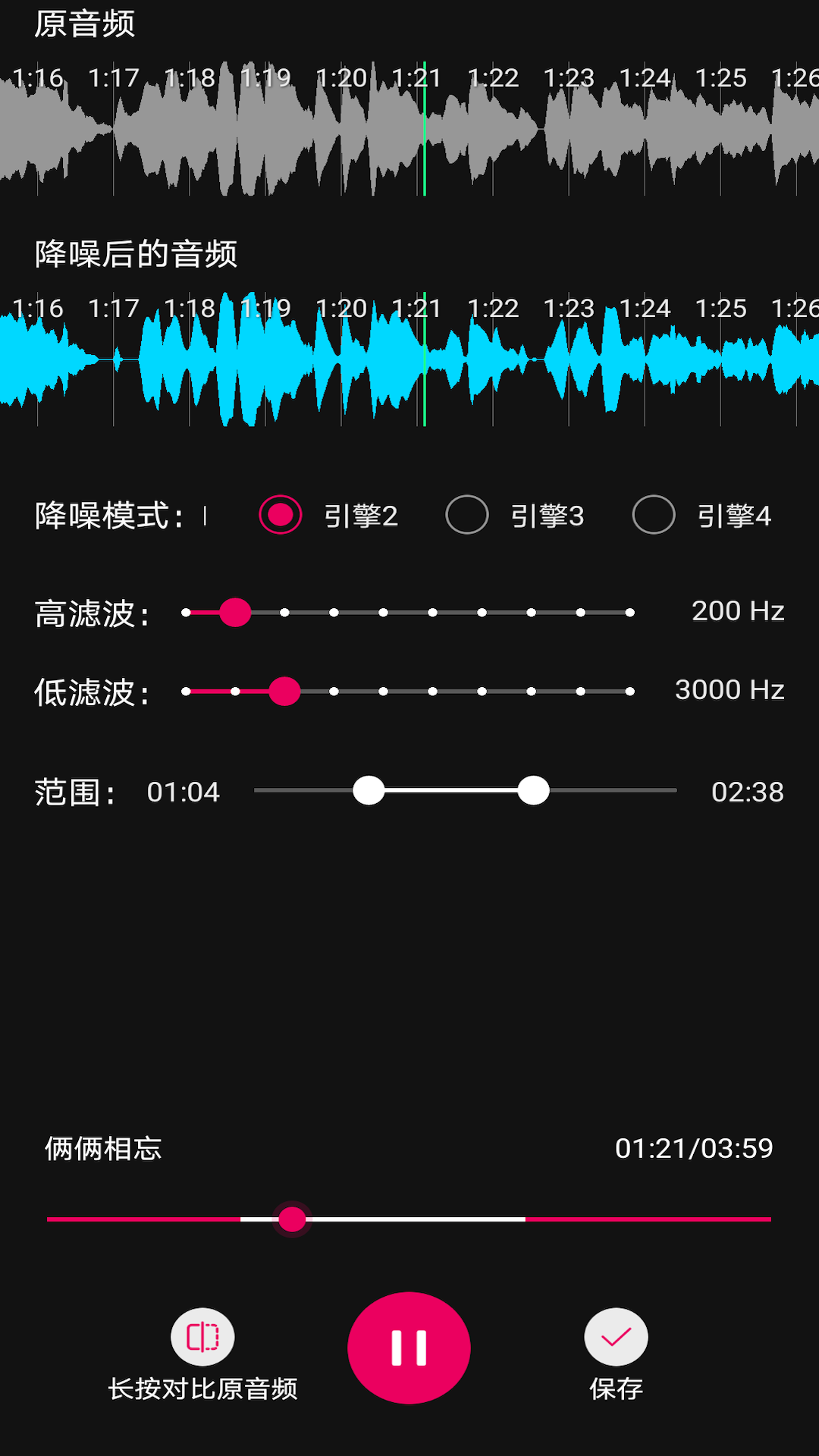
Task: Click the save checkmark icon
Action: pyautogui.click(x=615, y=1335)
